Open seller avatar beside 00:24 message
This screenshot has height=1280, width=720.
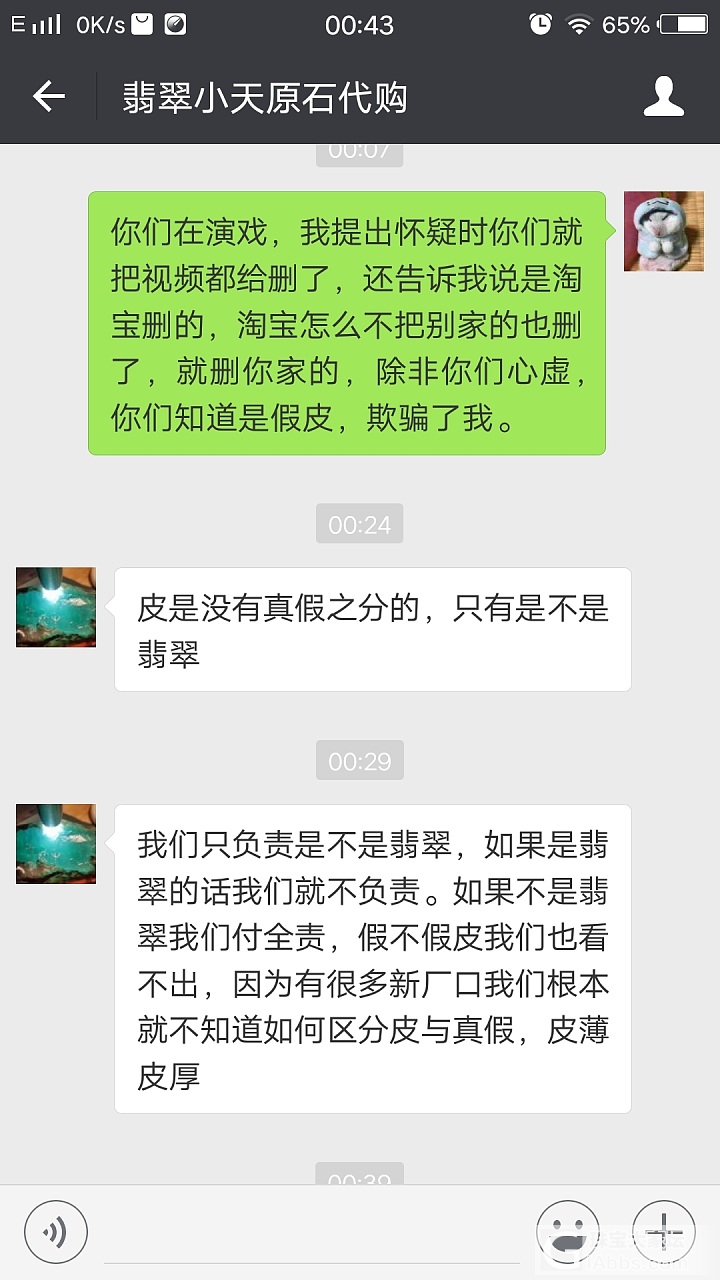[56, 607]
